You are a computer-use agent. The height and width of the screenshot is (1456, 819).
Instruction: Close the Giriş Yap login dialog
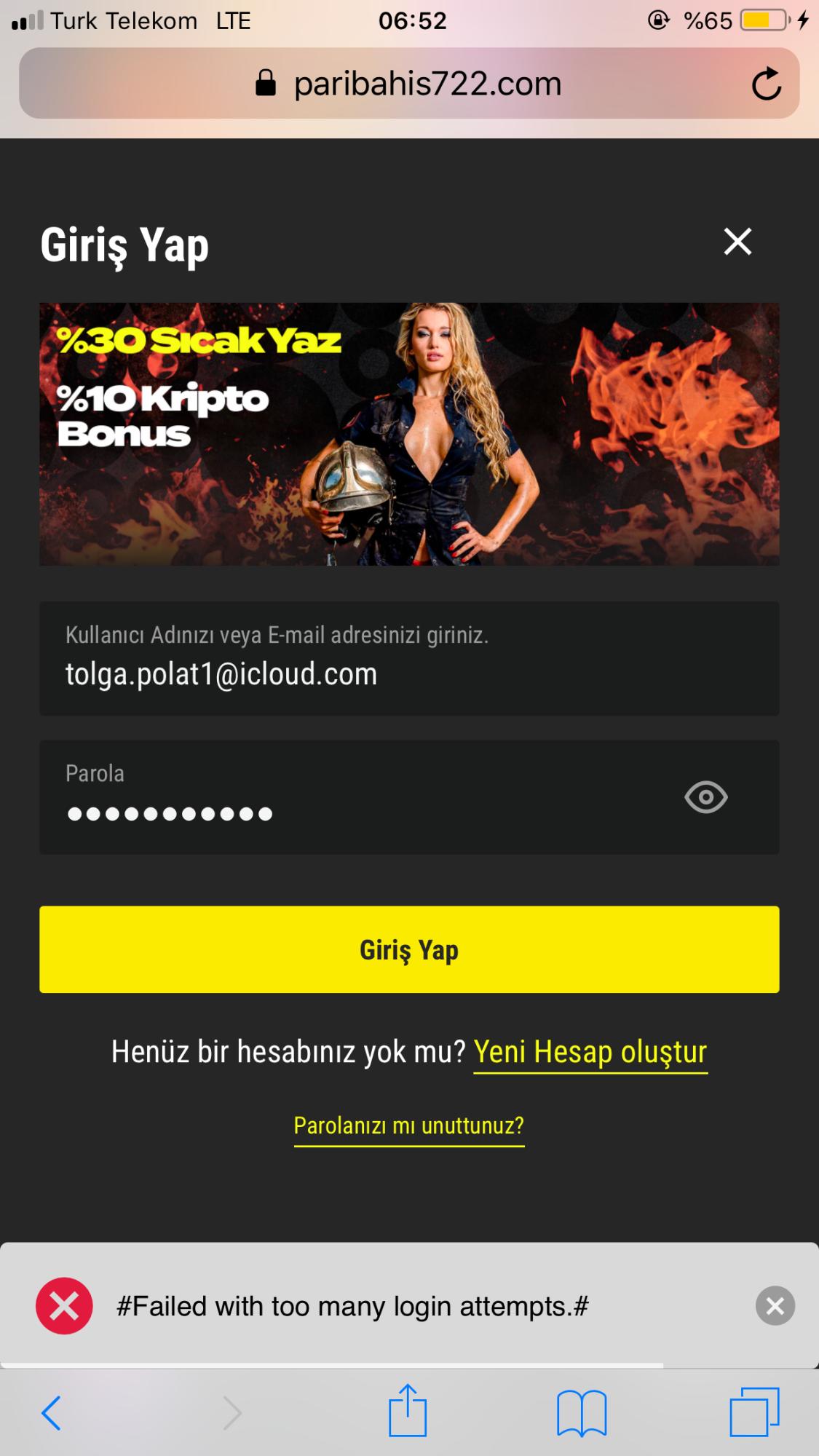click(737, 242)
